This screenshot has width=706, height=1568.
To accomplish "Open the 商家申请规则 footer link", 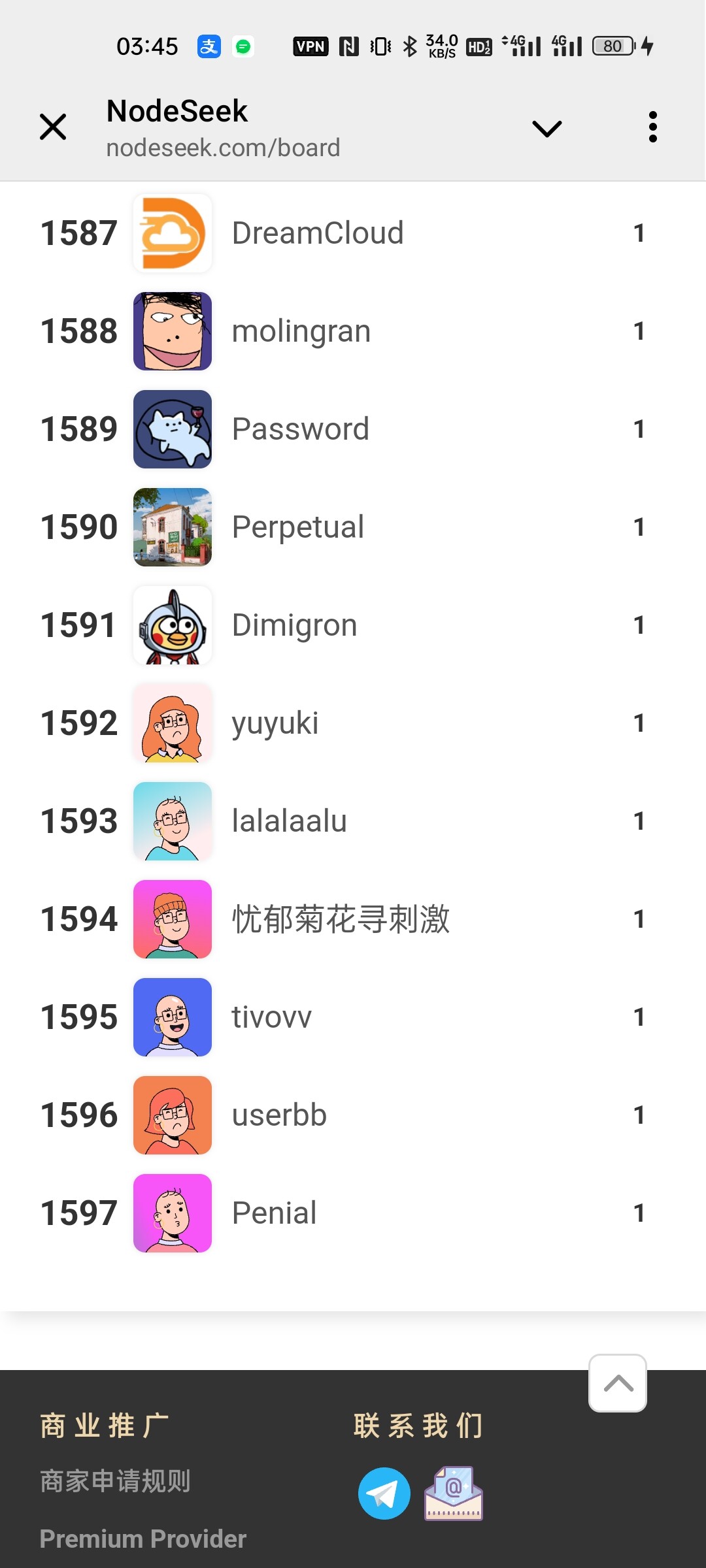I will (x=115, y=1481).
